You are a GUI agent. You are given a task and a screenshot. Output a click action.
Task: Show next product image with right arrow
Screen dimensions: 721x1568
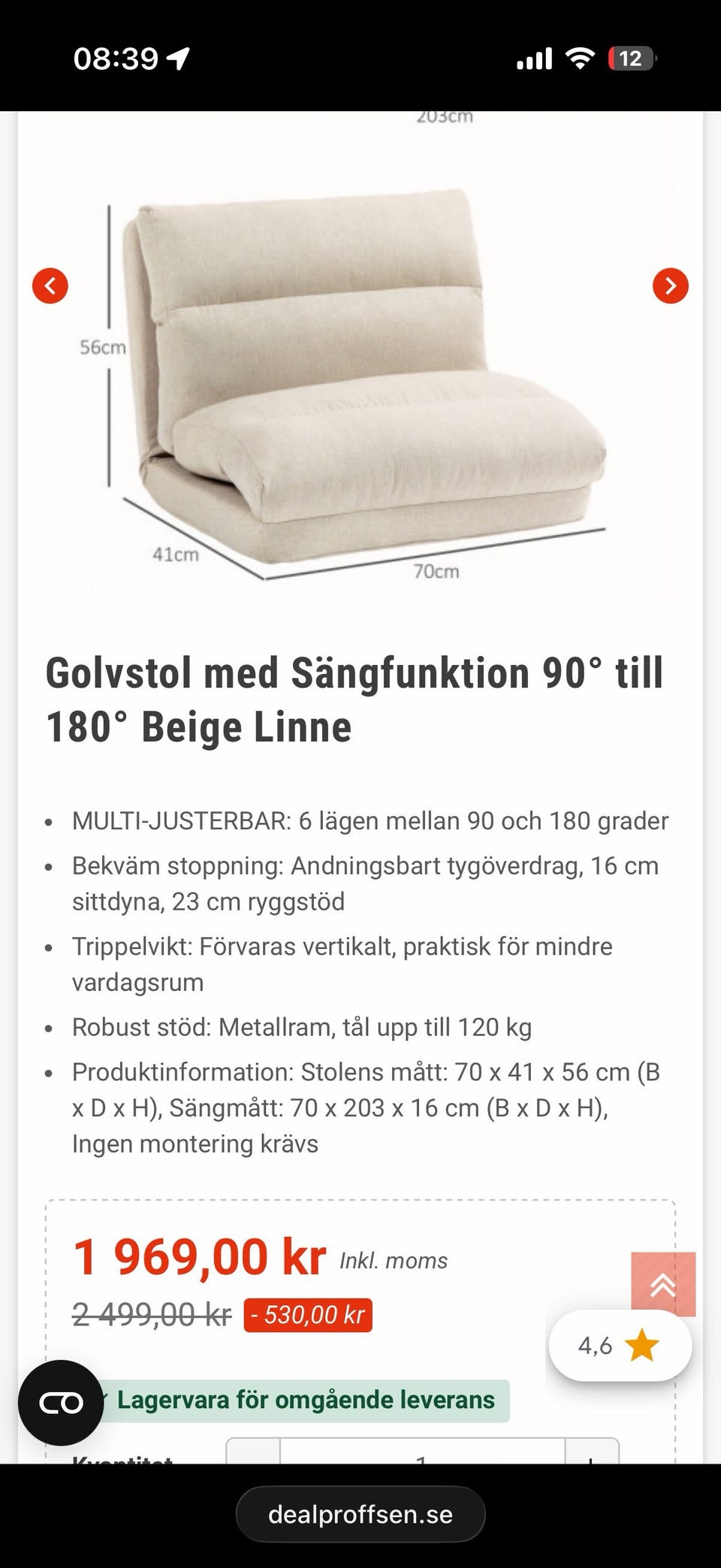[x=671, y=286]
